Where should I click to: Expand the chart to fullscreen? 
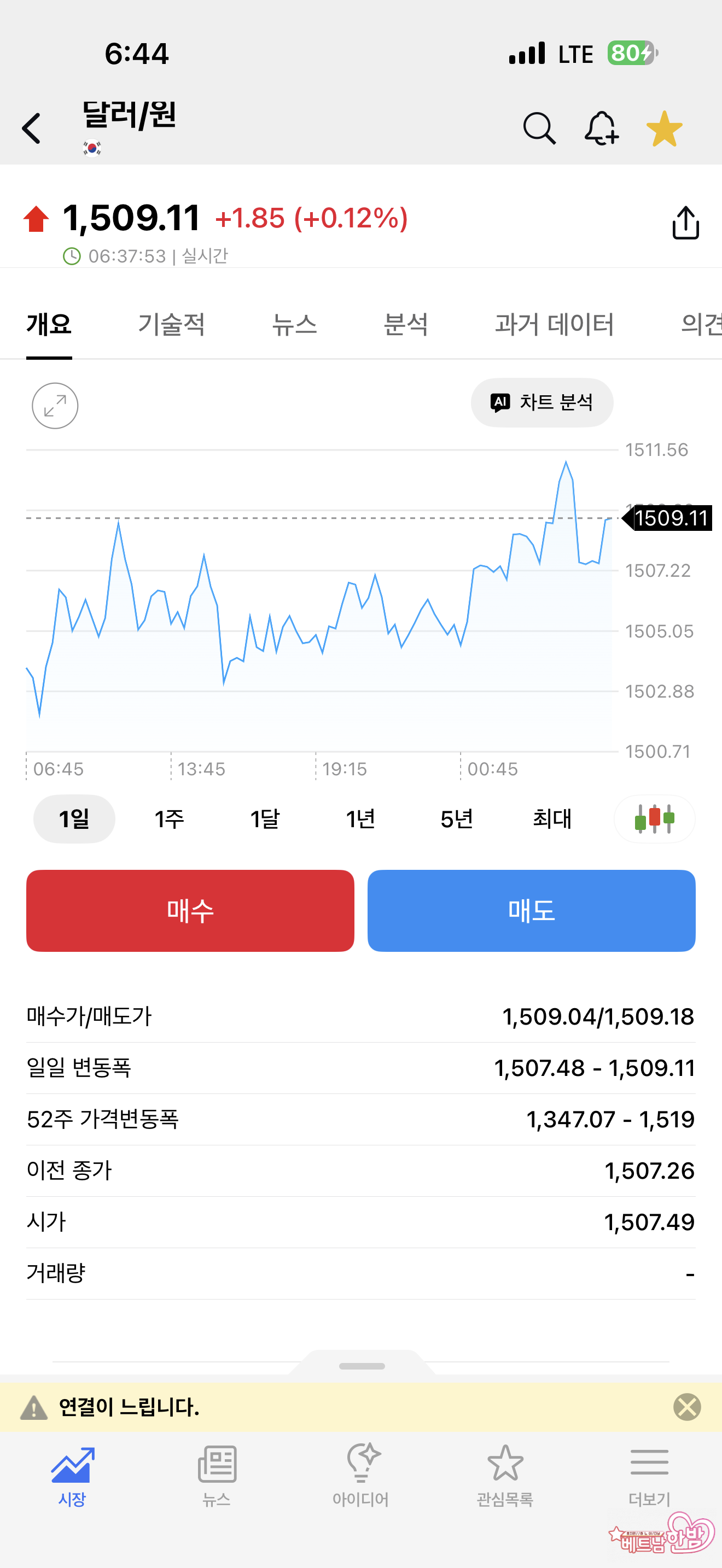click(55, 405)
